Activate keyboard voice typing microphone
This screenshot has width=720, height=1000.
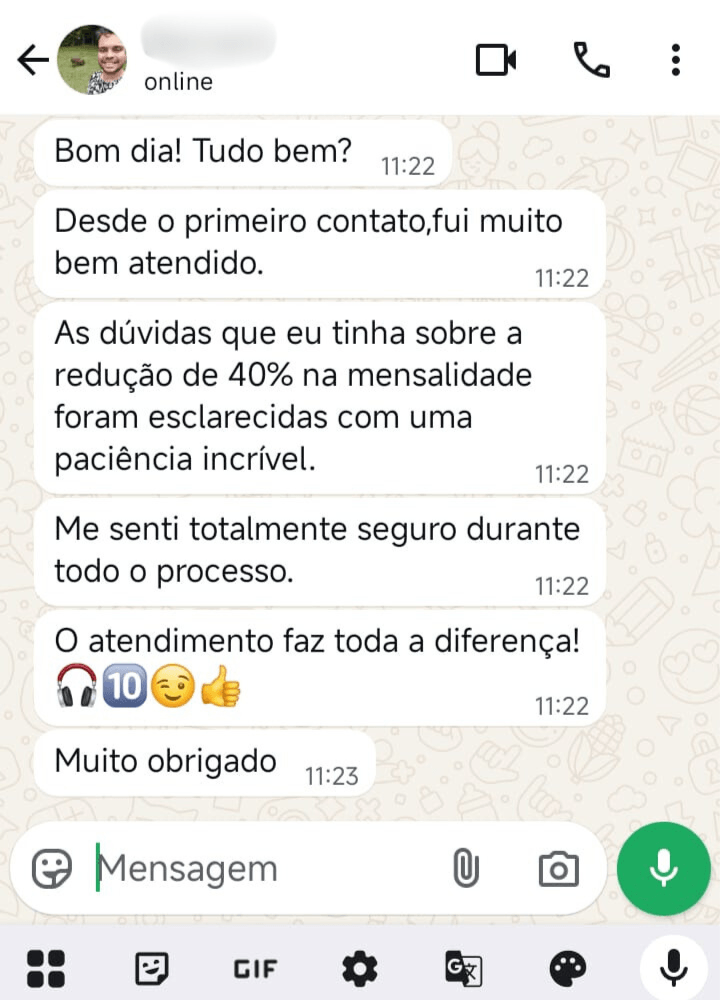click(673, 967)
